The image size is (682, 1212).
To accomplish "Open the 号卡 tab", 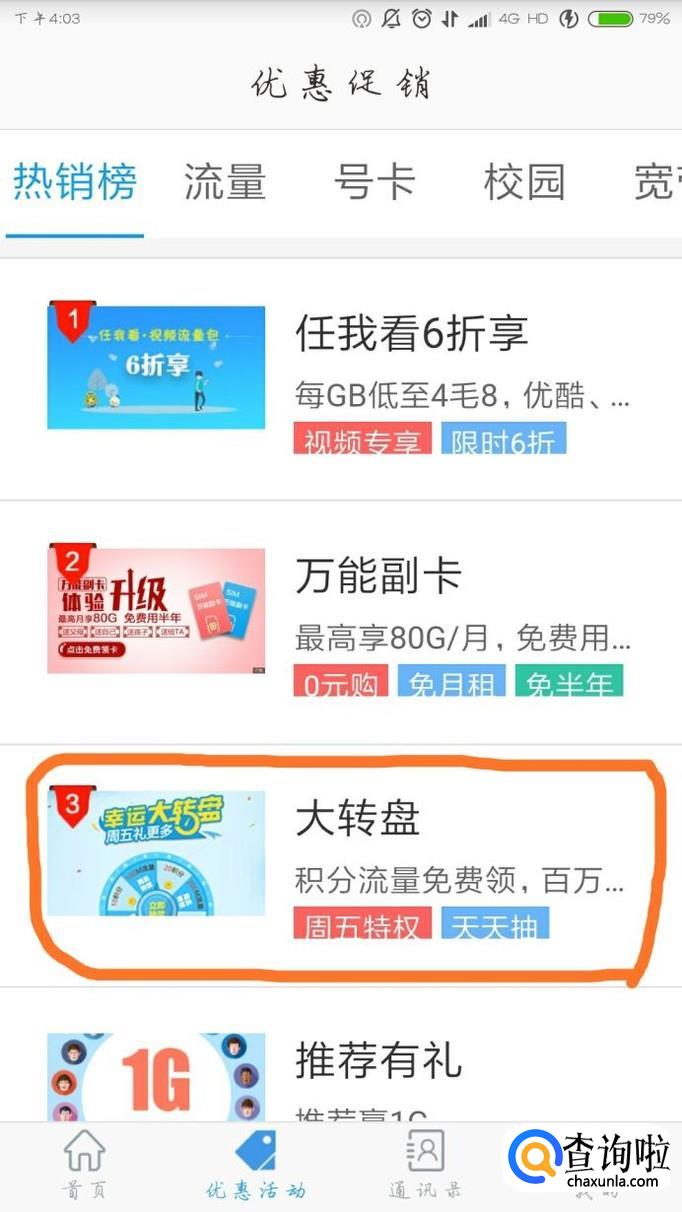I will 374,183.
